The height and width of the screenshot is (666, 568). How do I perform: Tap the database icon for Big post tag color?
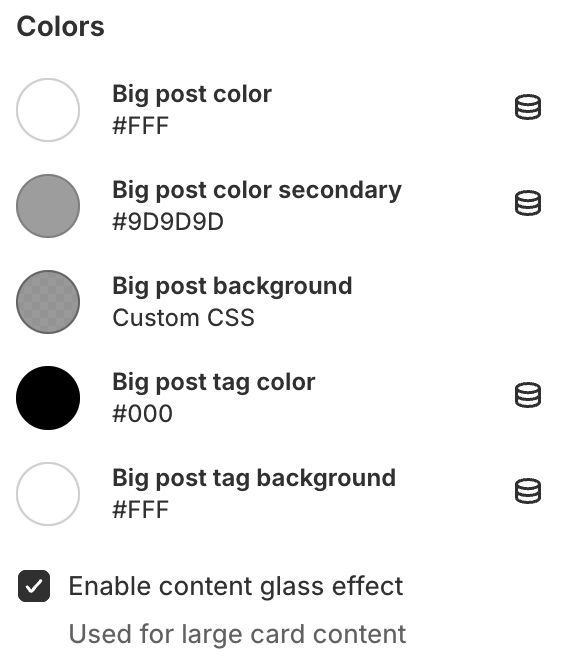click(528, 395)
